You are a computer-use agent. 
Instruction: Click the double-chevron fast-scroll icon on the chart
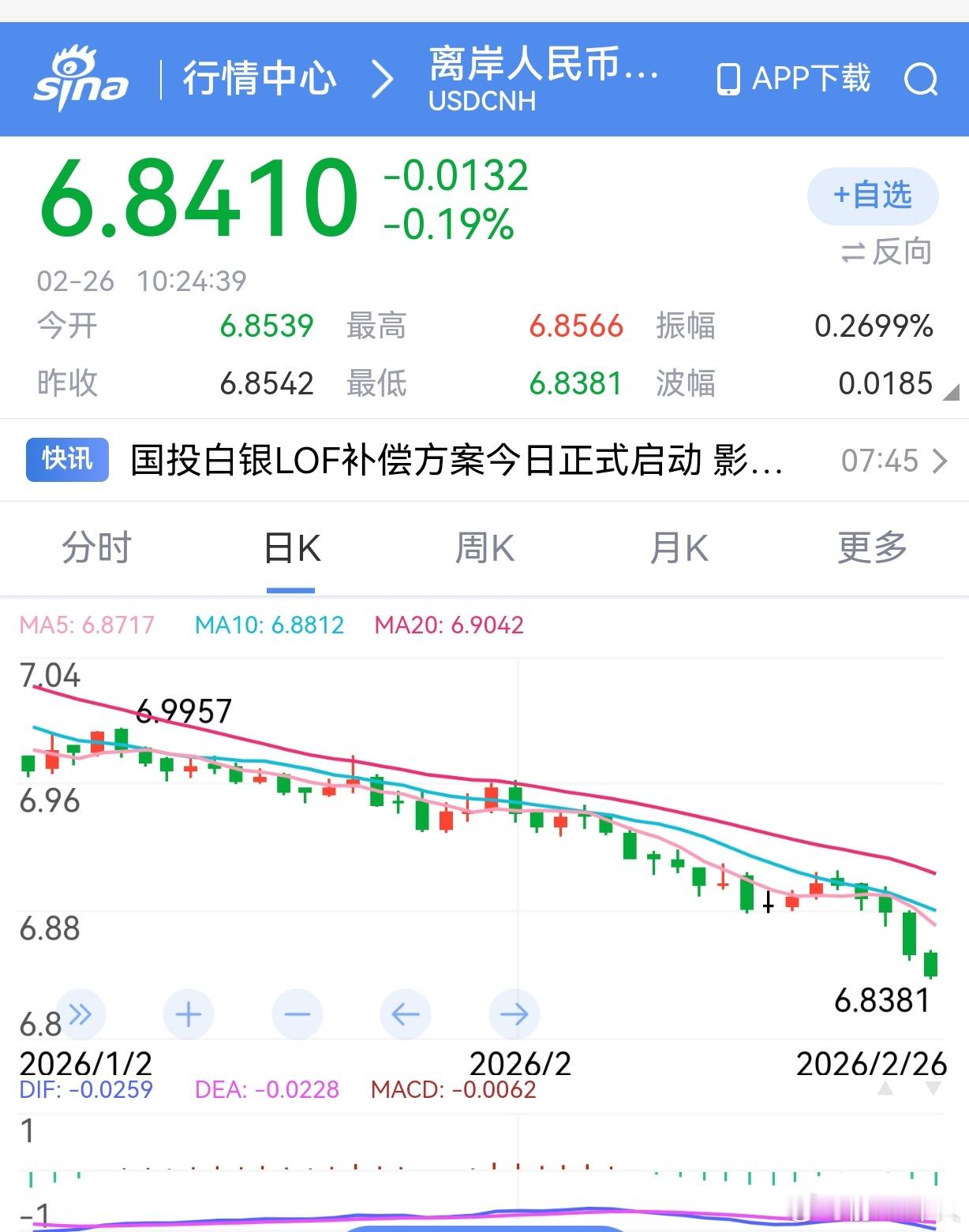[x=81, y=1015]
